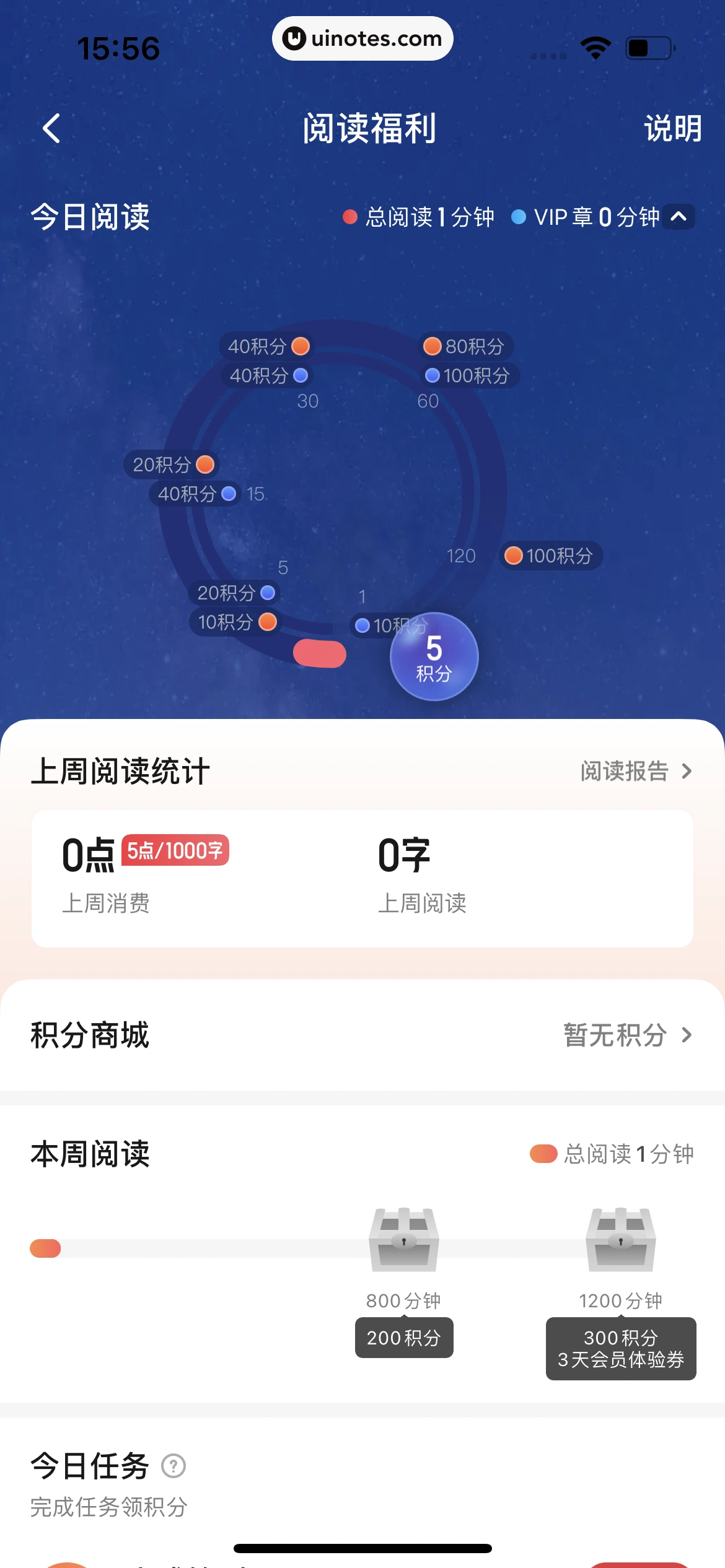Tap the blue VIP章 legend dot
725x1568 pixels.
point(521,217)
